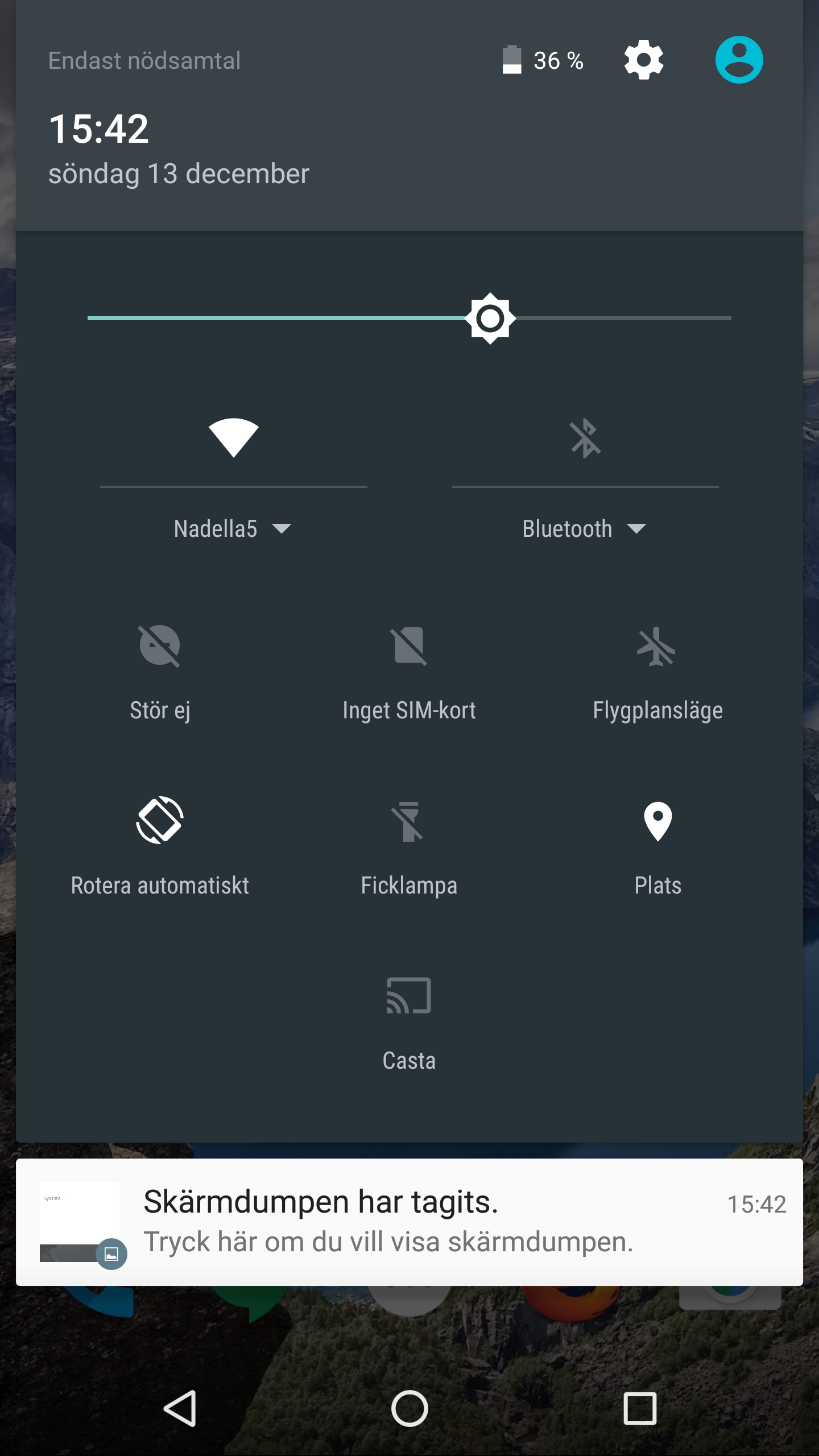Turn on Flygplansläge
819x1456 pixels.
(x=657, y=646)
